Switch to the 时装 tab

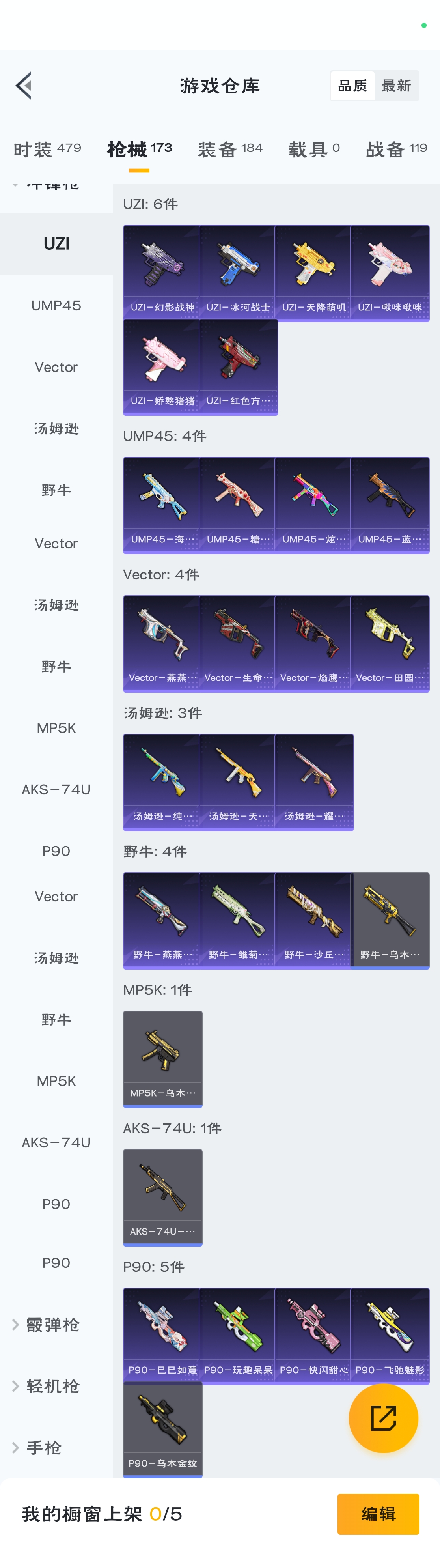(x=47, y=149)
